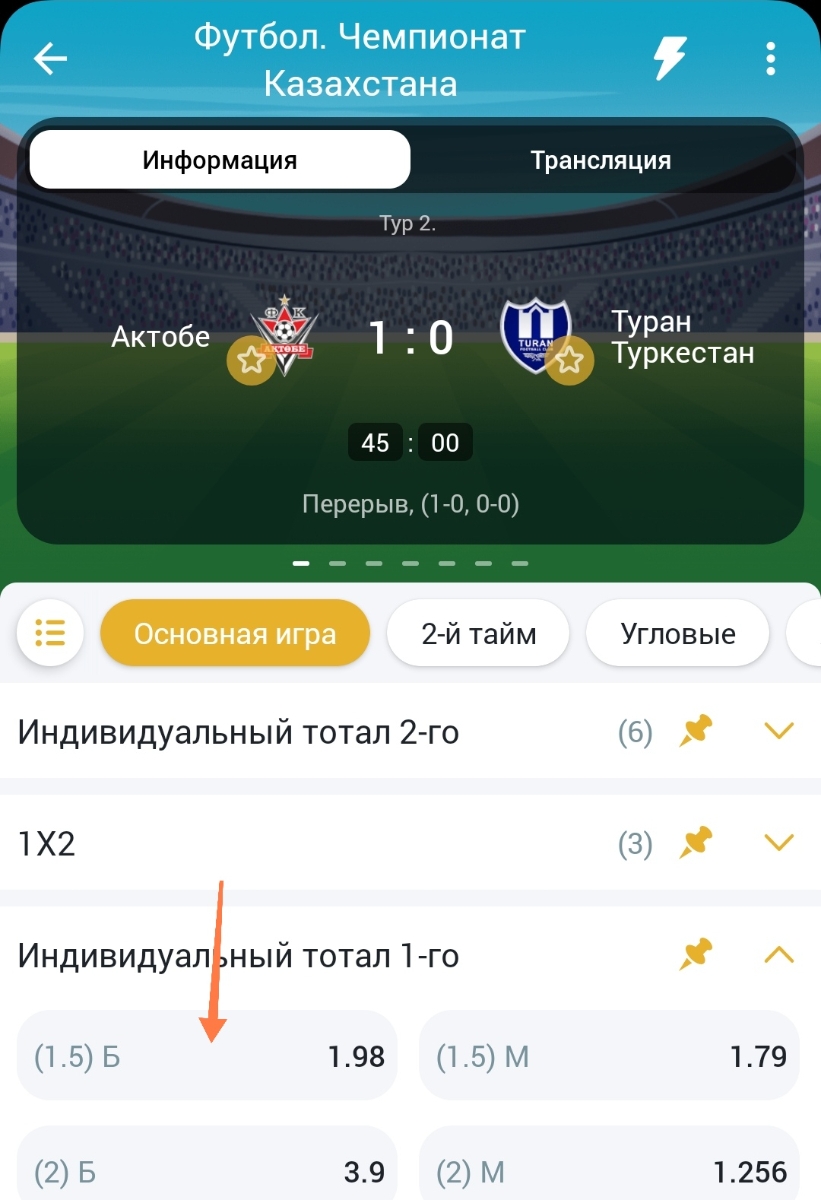The height and width of the screenshot is (1200, 821).
Task: Pin the 1X2 market
Action: point(695,845)
